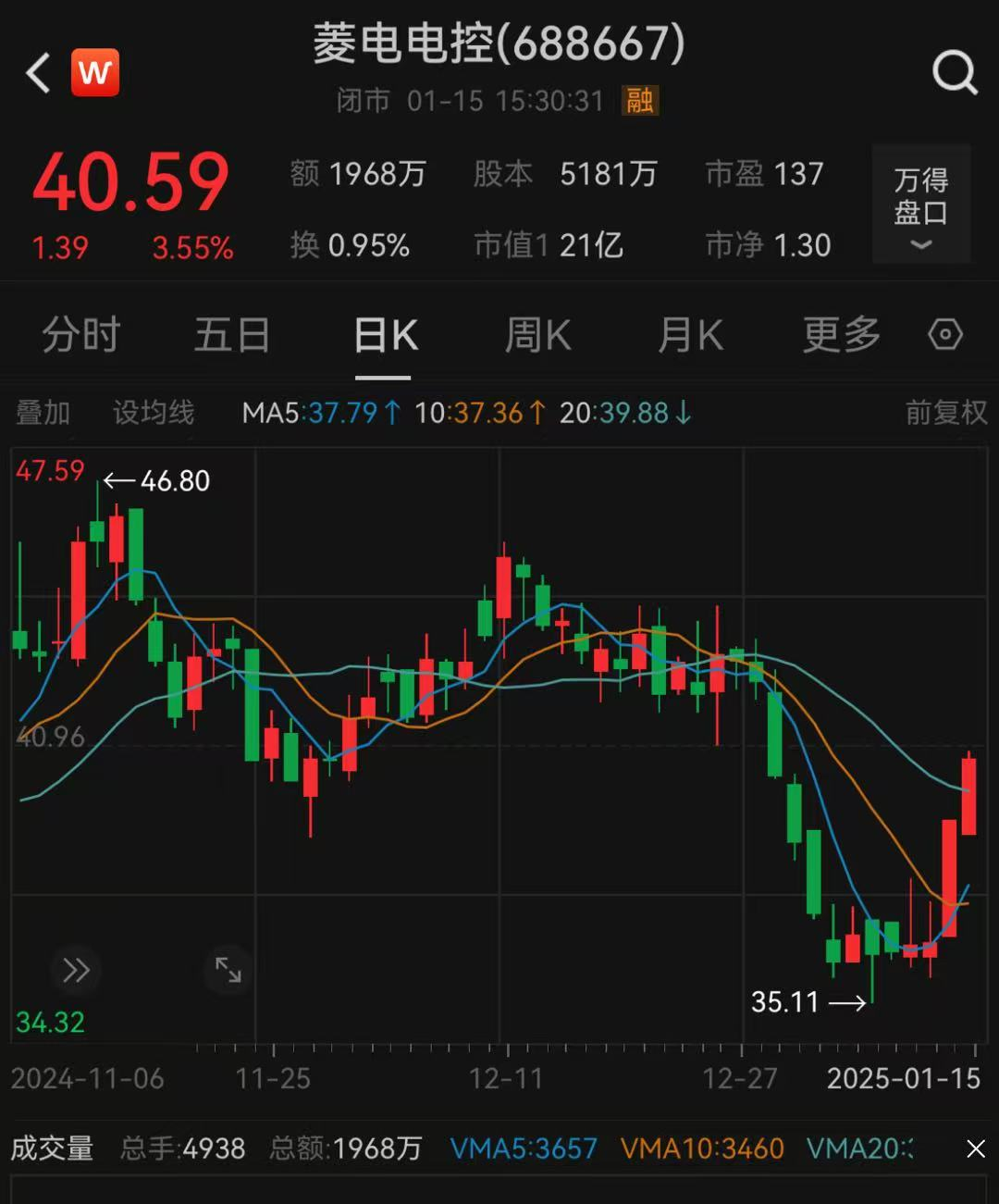Tap the search magnifier icon
Screen dimensions: 999x1204
954,72
